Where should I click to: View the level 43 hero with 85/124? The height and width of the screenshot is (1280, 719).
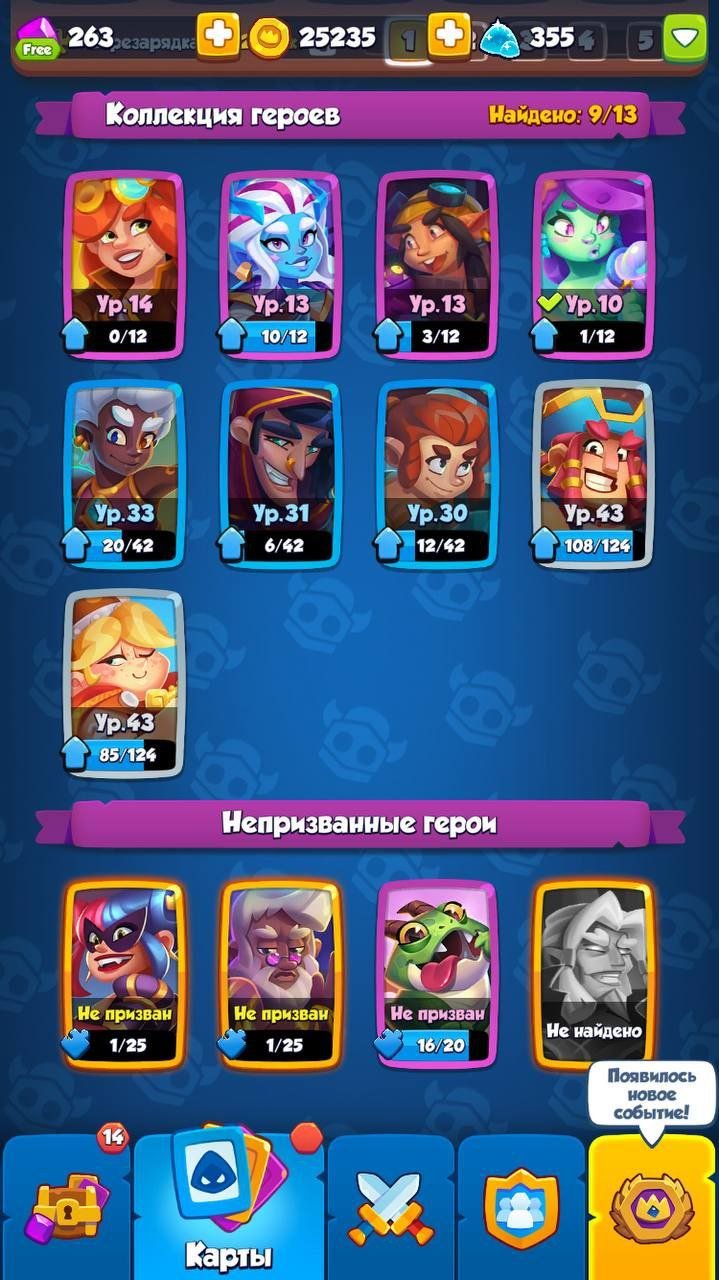tap(125, 683)
